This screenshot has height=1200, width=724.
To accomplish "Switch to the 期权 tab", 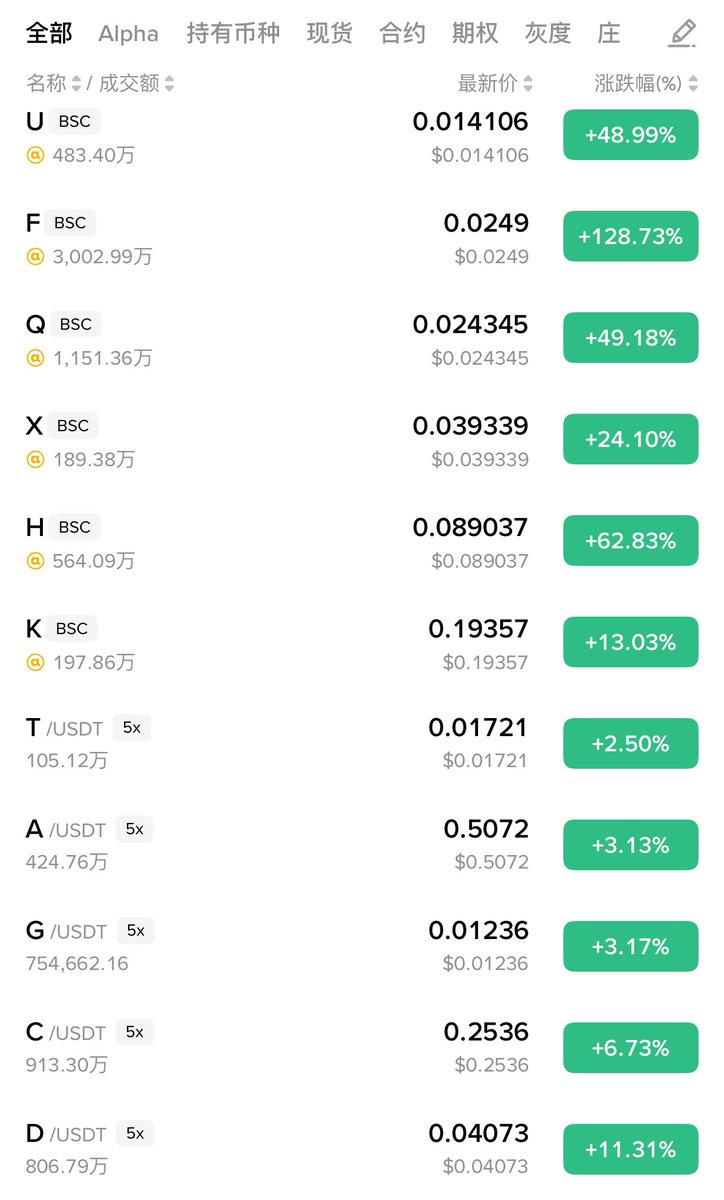I will (475, 33).
